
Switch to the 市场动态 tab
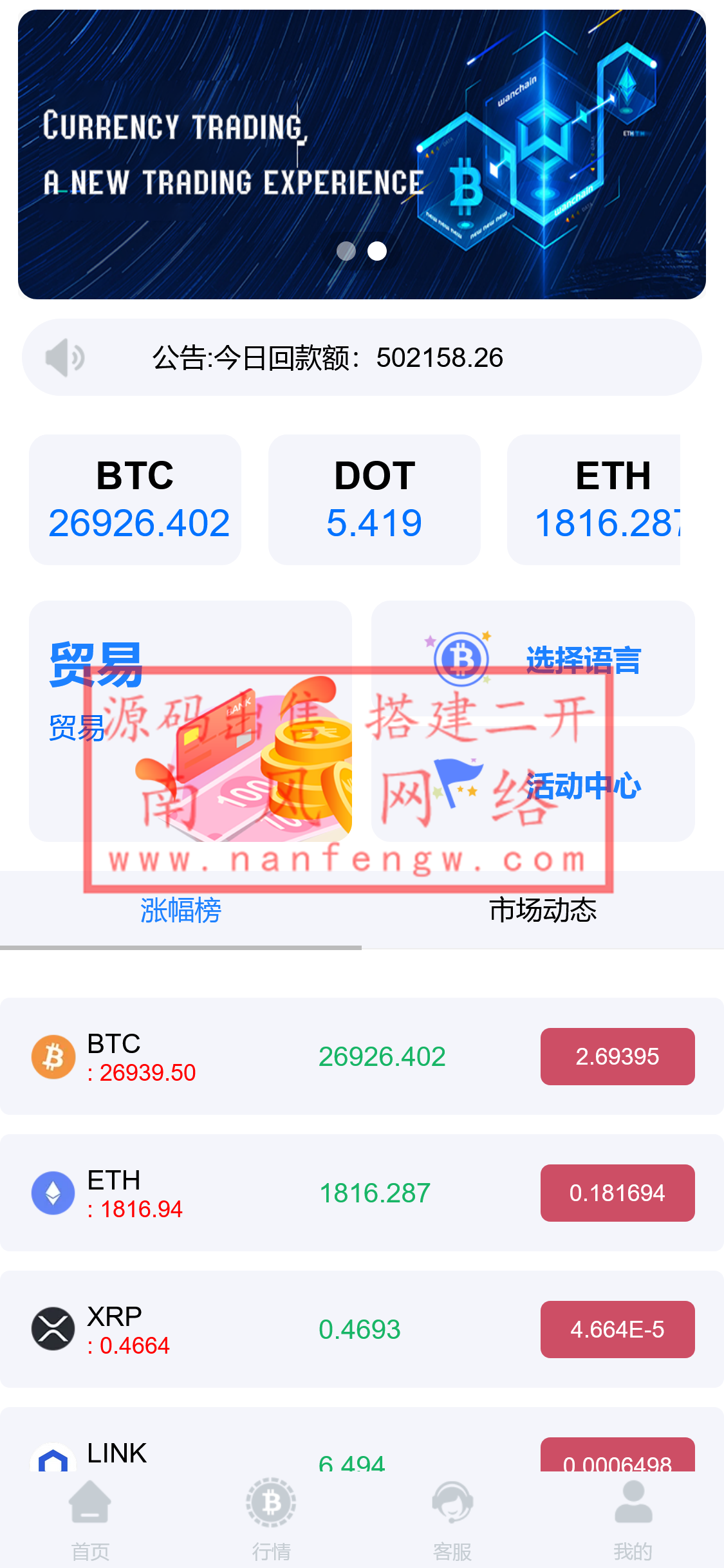point(543,910)
